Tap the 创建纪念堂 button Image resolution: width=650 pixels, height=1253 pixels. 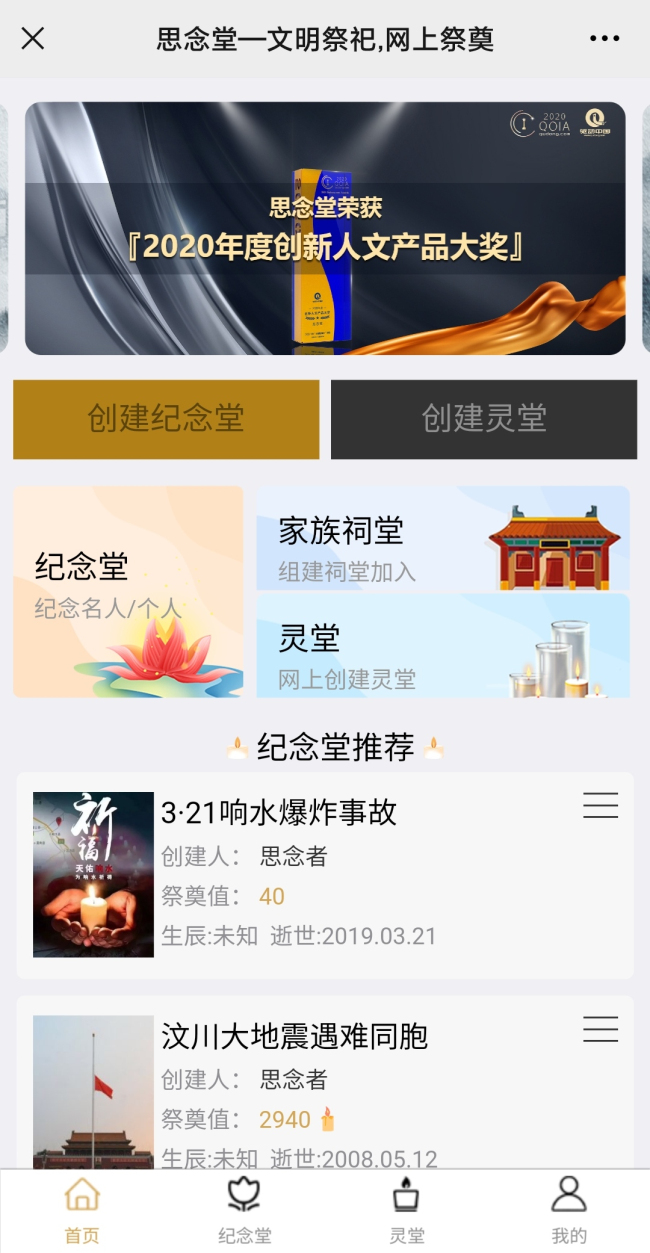point(166,419)
